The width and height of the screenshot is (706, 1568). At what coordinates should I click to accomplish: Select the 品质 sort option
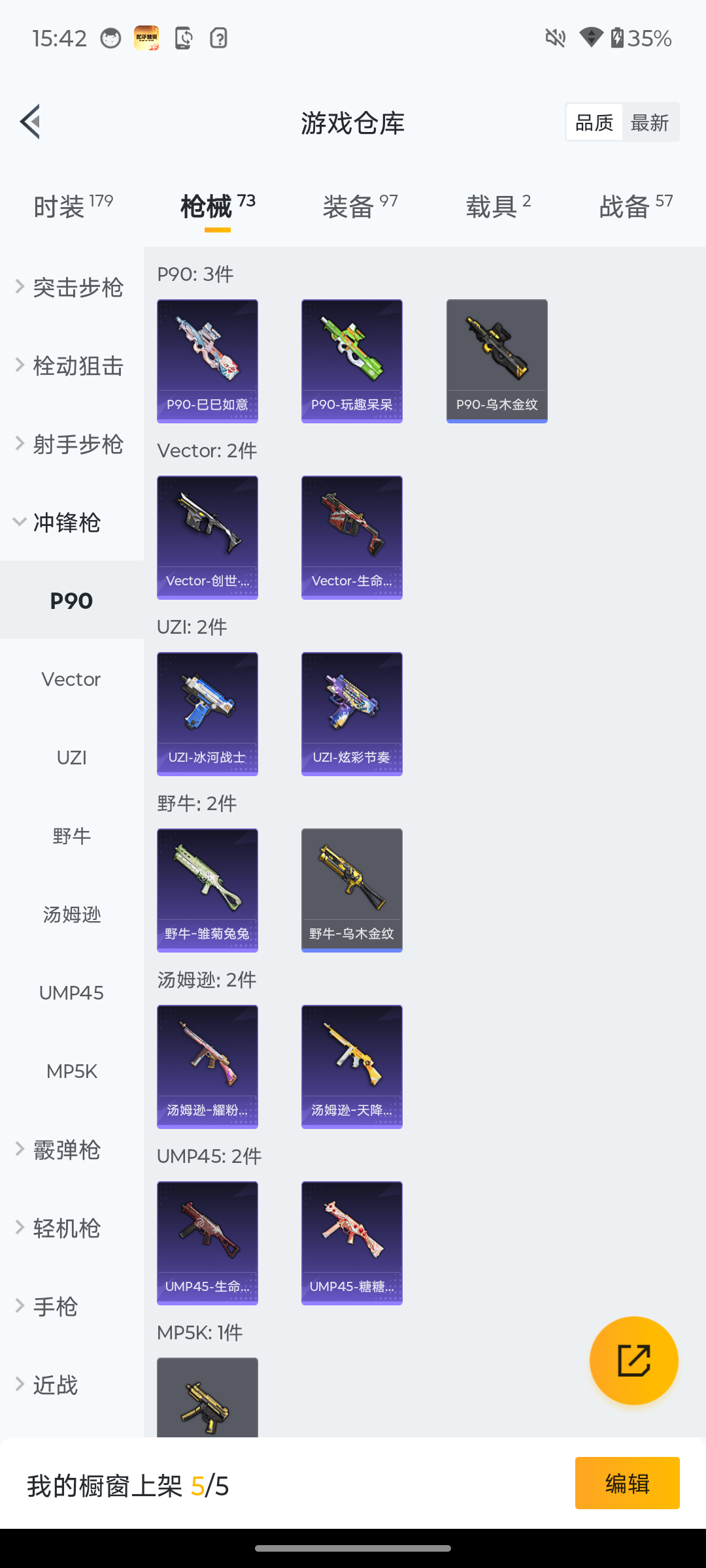point(594,122)
